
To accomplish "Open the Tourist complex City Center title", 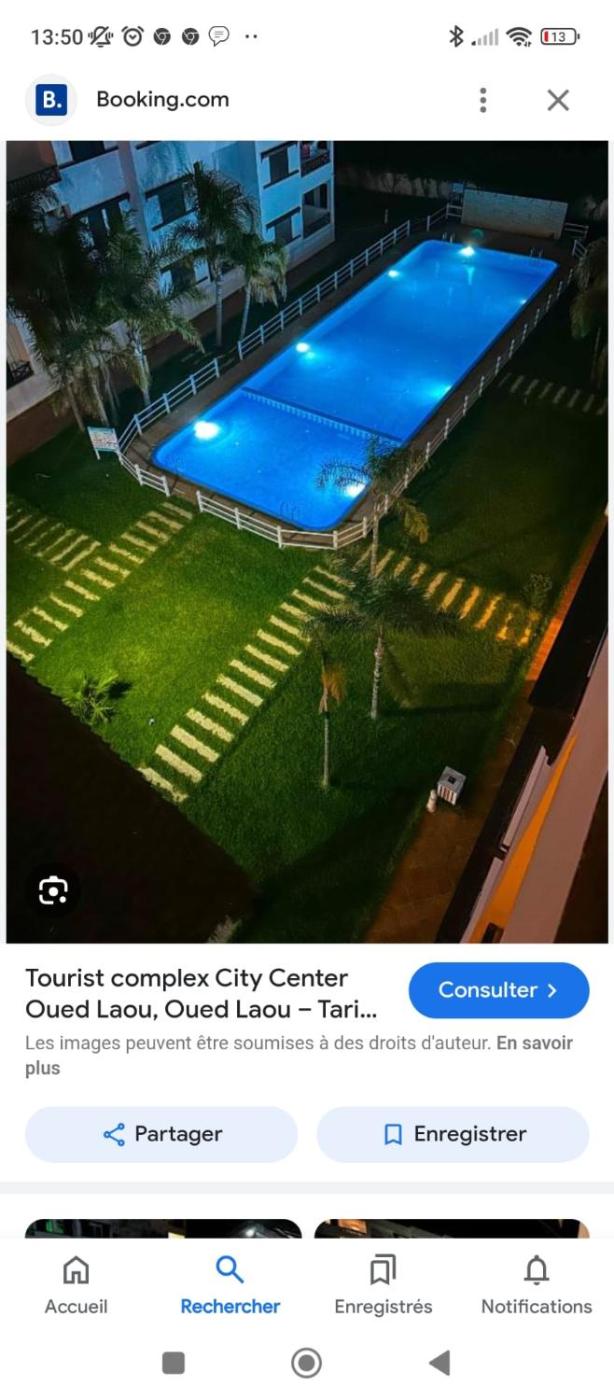I will tap(200, 992).
